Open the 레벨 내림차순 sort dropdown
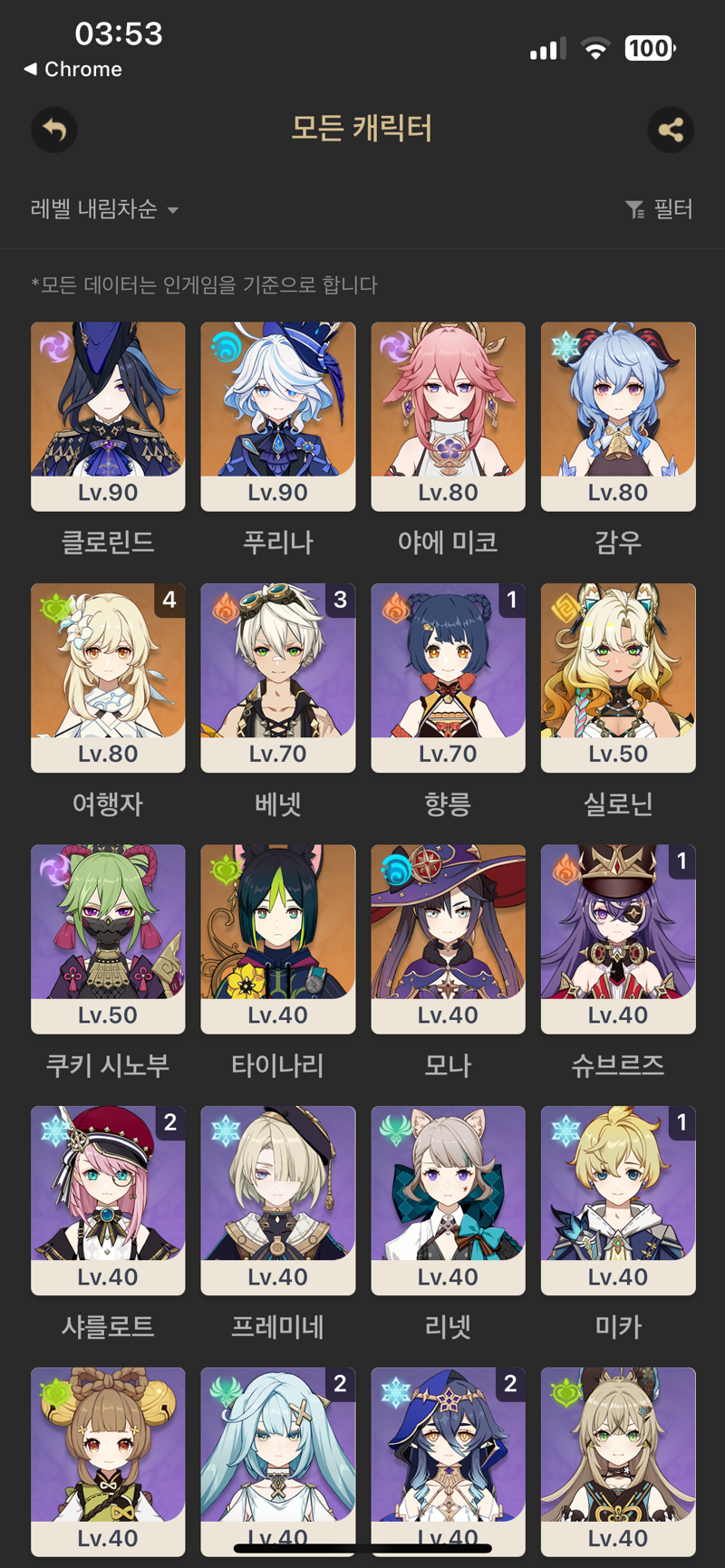 (104, 209)
